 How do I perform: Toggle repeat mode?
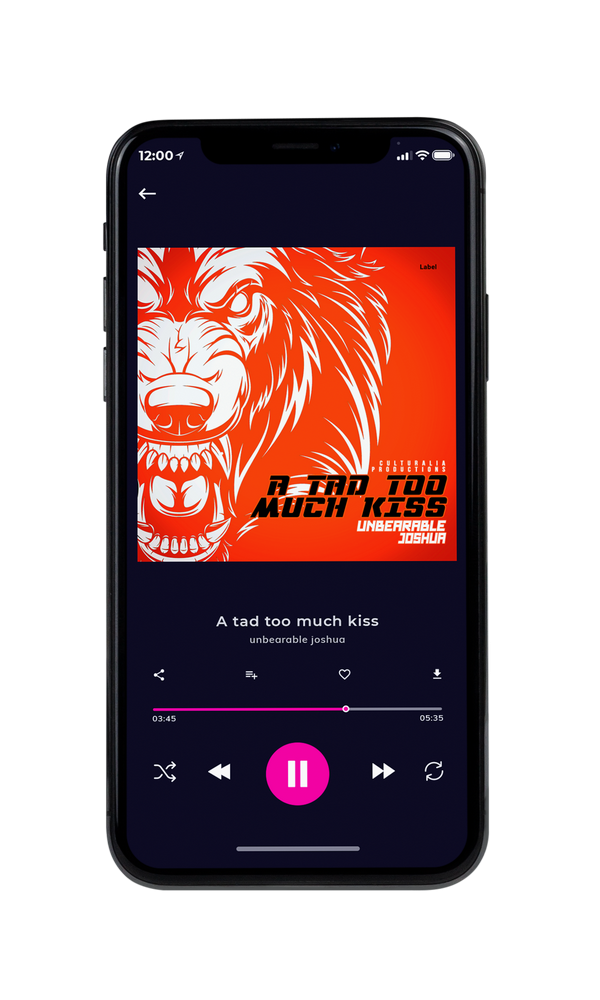[x=434, y=771]
